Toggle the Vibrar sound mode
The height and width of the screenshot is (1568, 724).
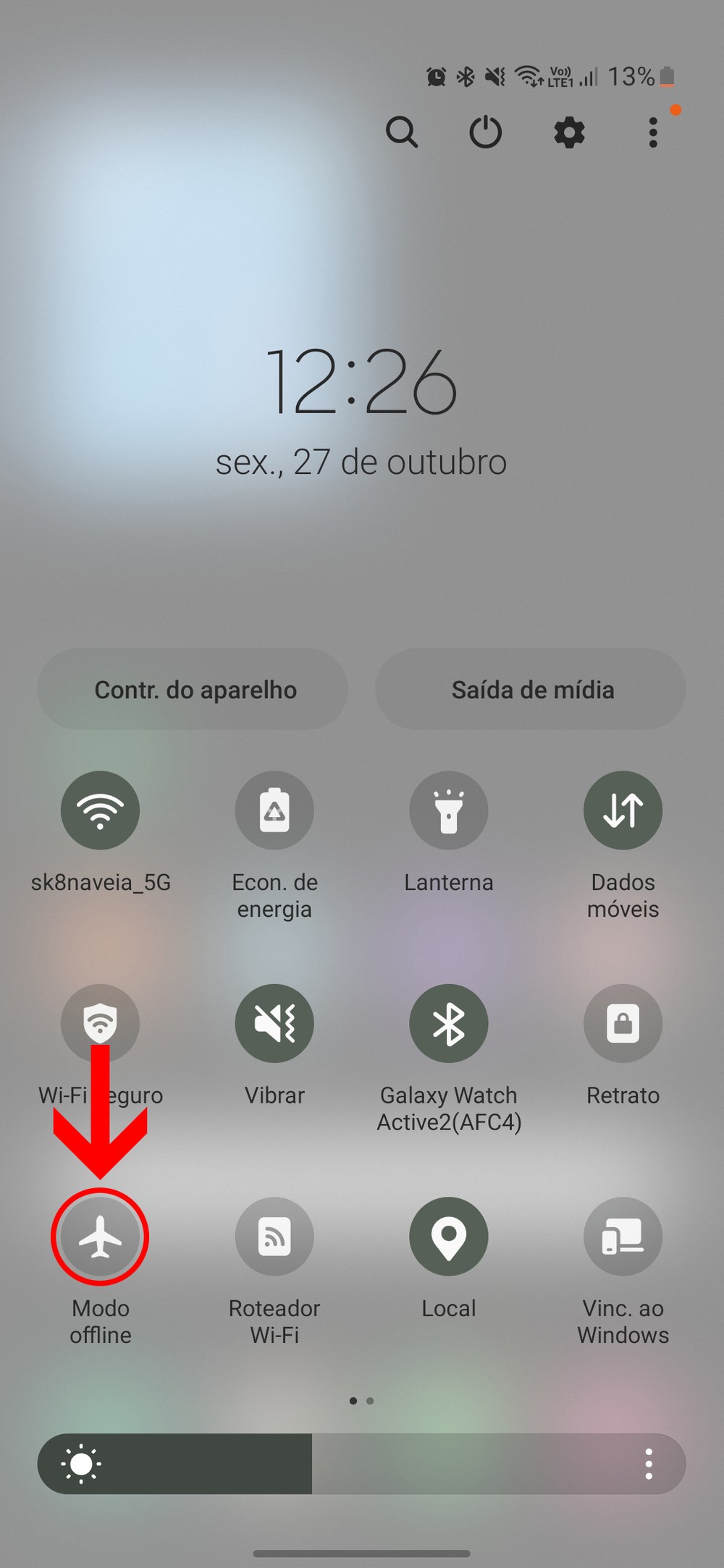[274, 1022]
